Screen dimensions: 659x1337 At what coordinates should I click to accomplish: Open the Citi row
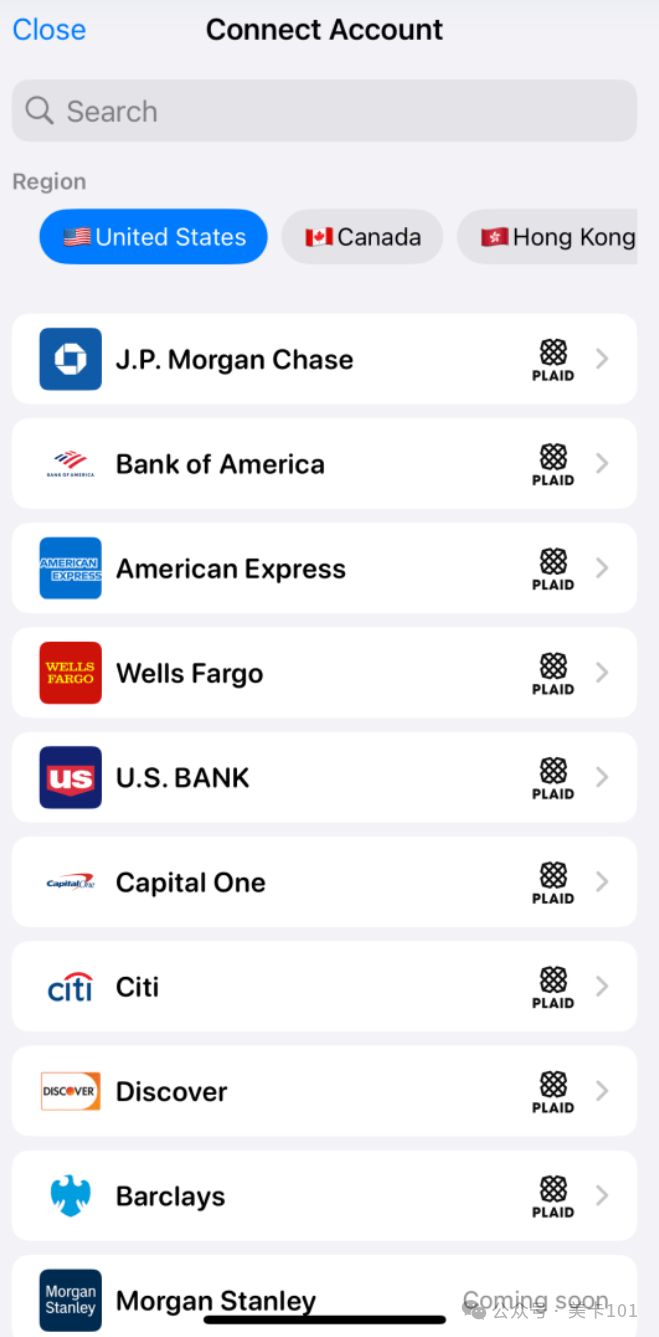click(x=324, y=986)
